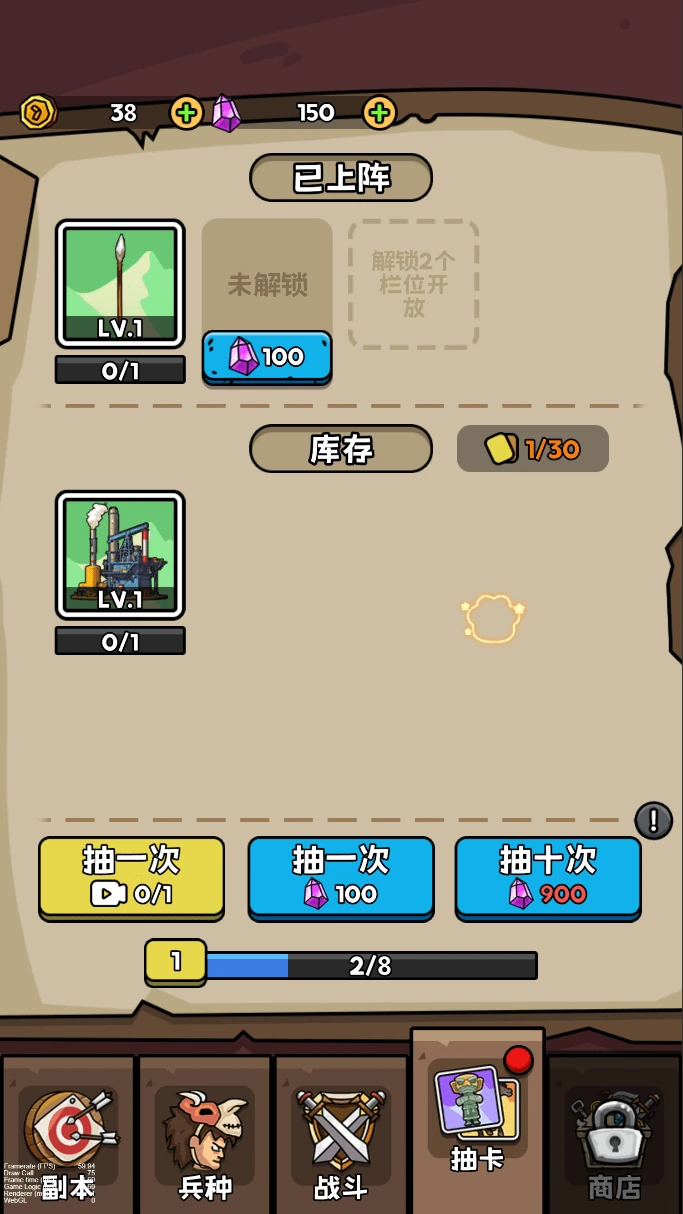Draw once by watching a video

pyautogui.click(x=131, y=877)
